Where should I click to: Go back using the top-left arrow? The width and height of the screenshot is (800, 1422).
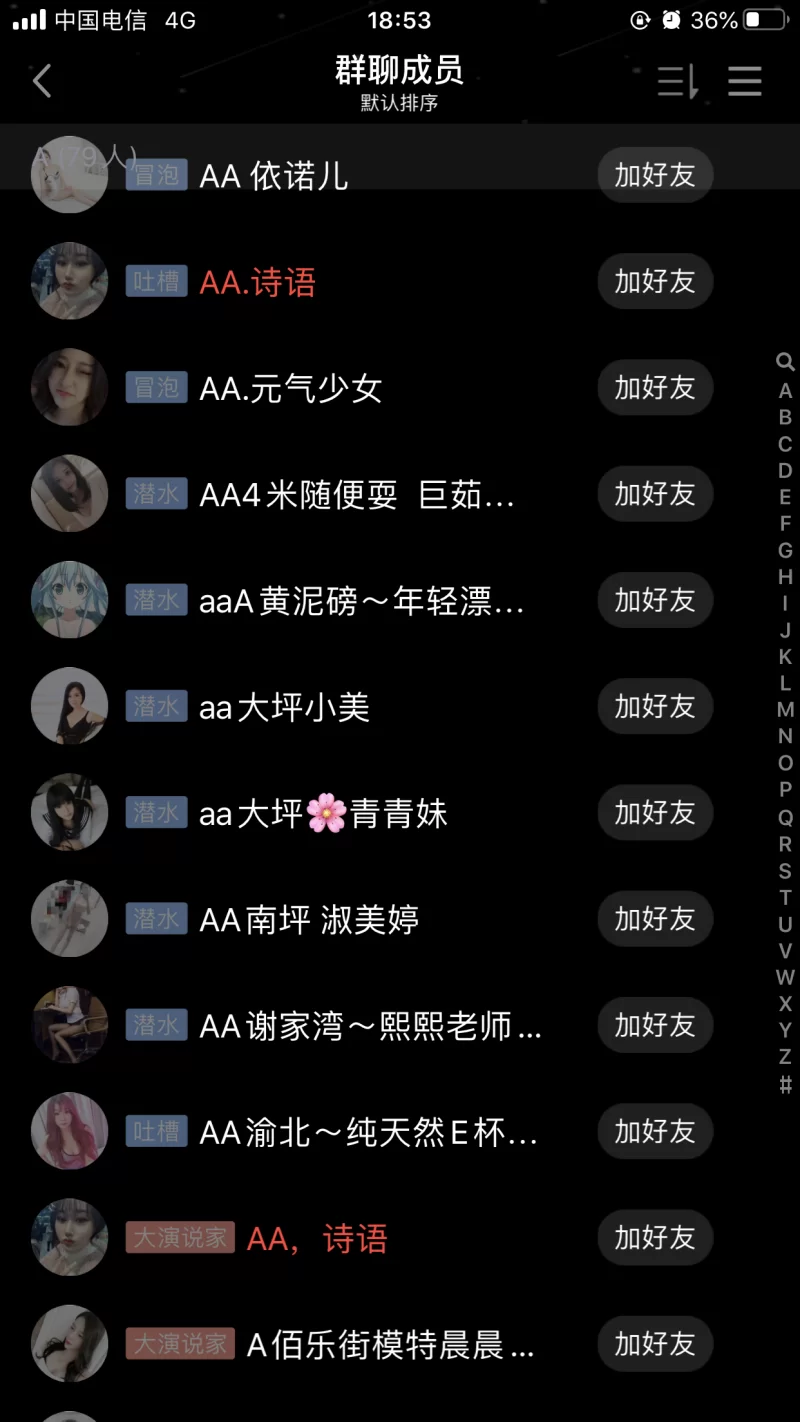coord(42,81)
